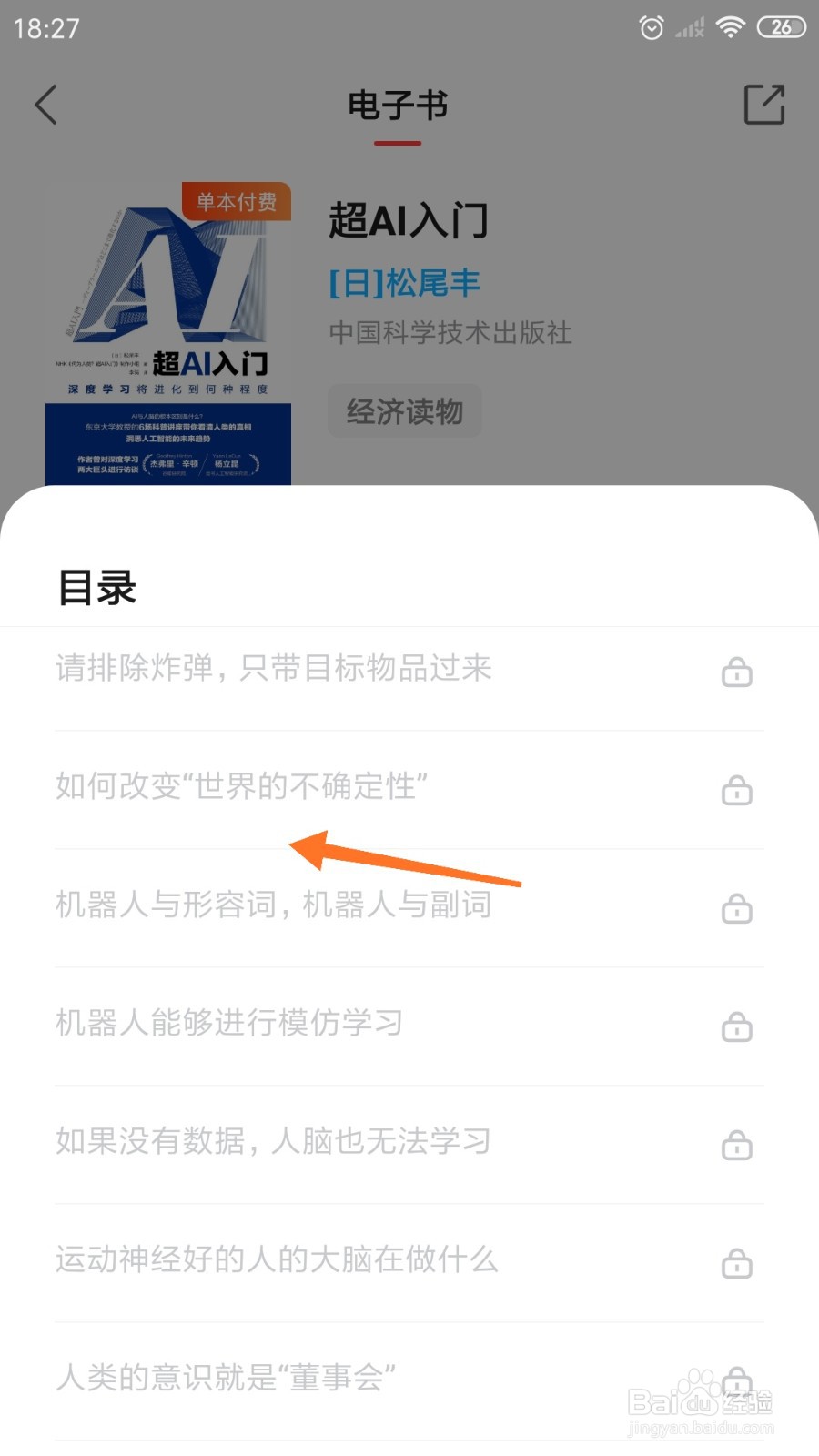The height and width of the screenshot is (1456, 819).
Task: Click the book title "超AI入门"
Action: 408,218
